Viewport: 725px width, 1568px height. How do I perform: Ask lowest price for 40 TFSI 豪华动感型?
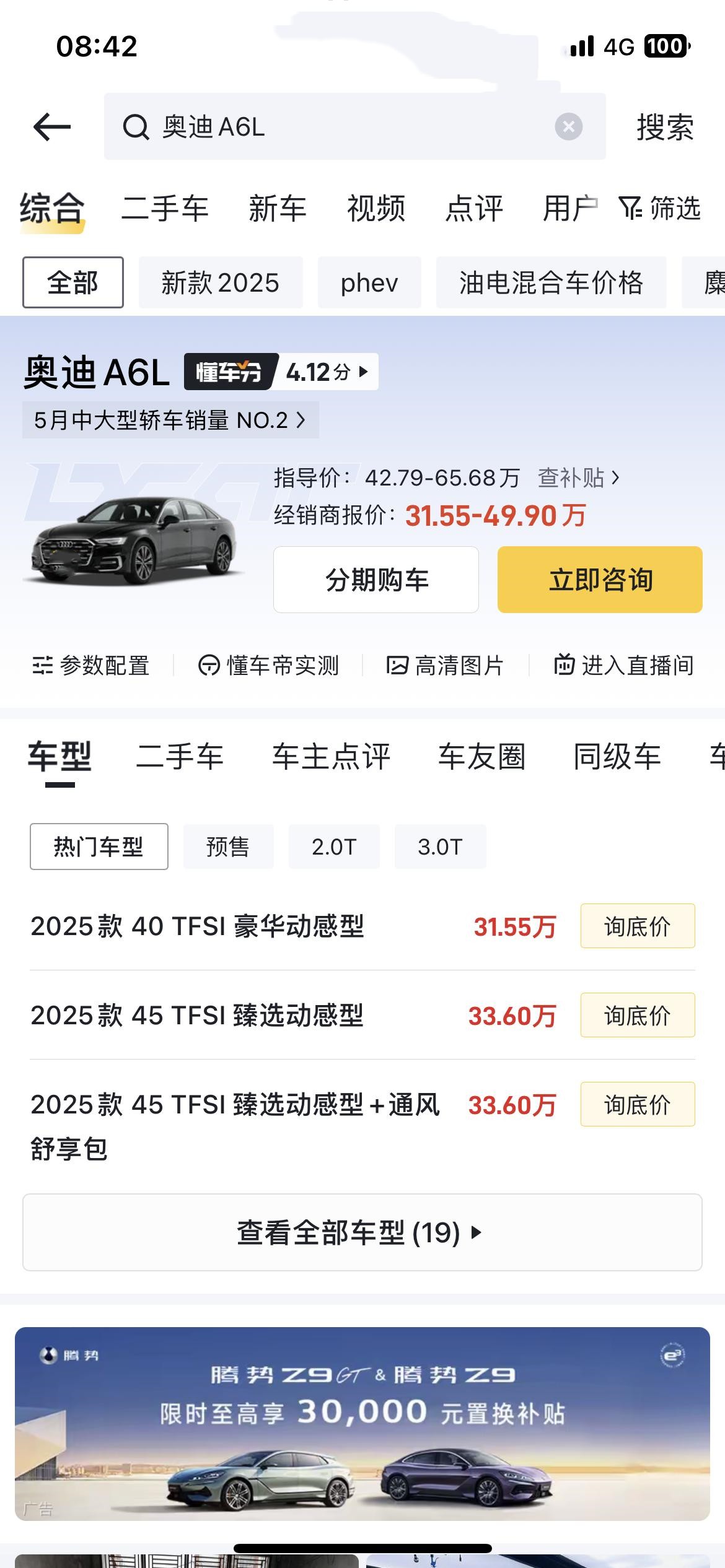(x=638, y=926)
